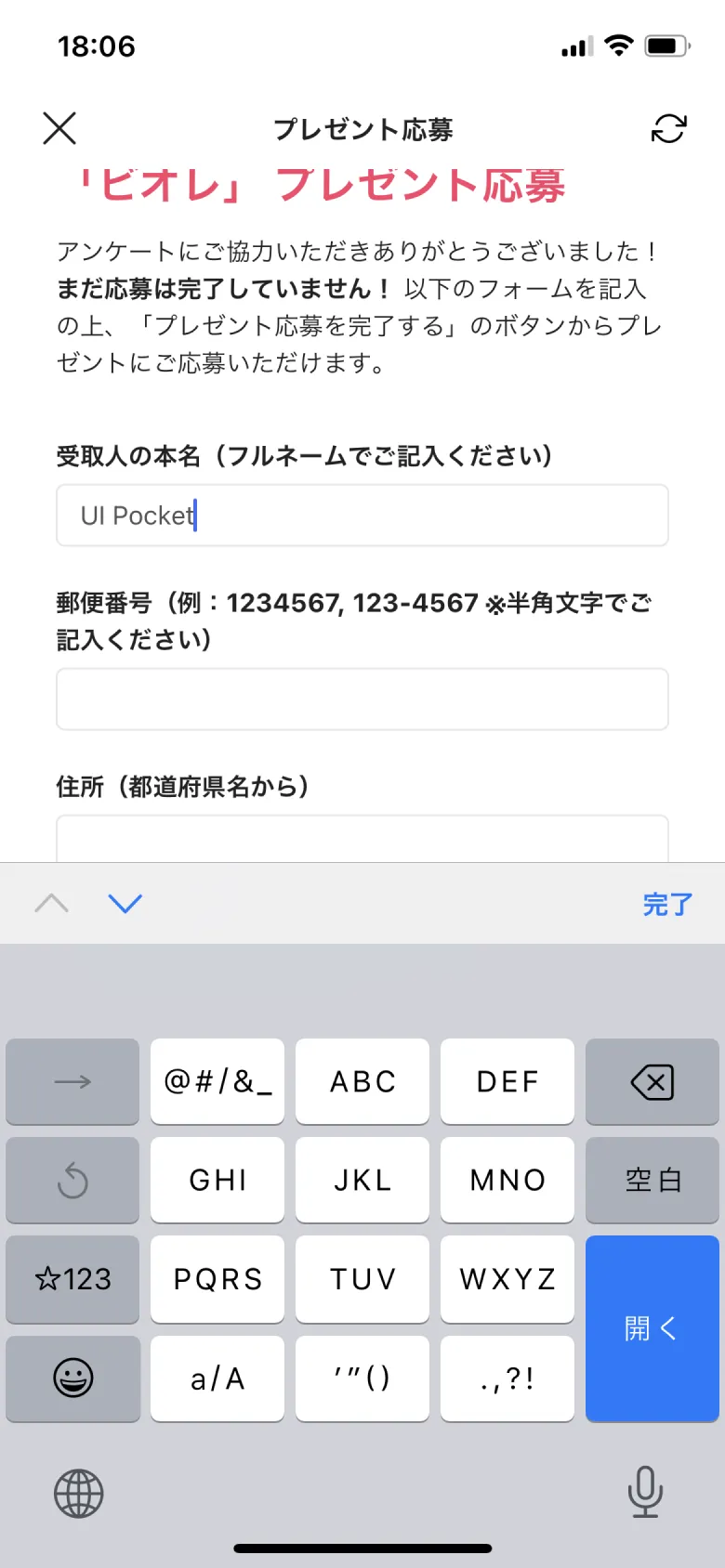
Task: Tap the WXYZ letter key
Action: click(x=507, y=1279)
